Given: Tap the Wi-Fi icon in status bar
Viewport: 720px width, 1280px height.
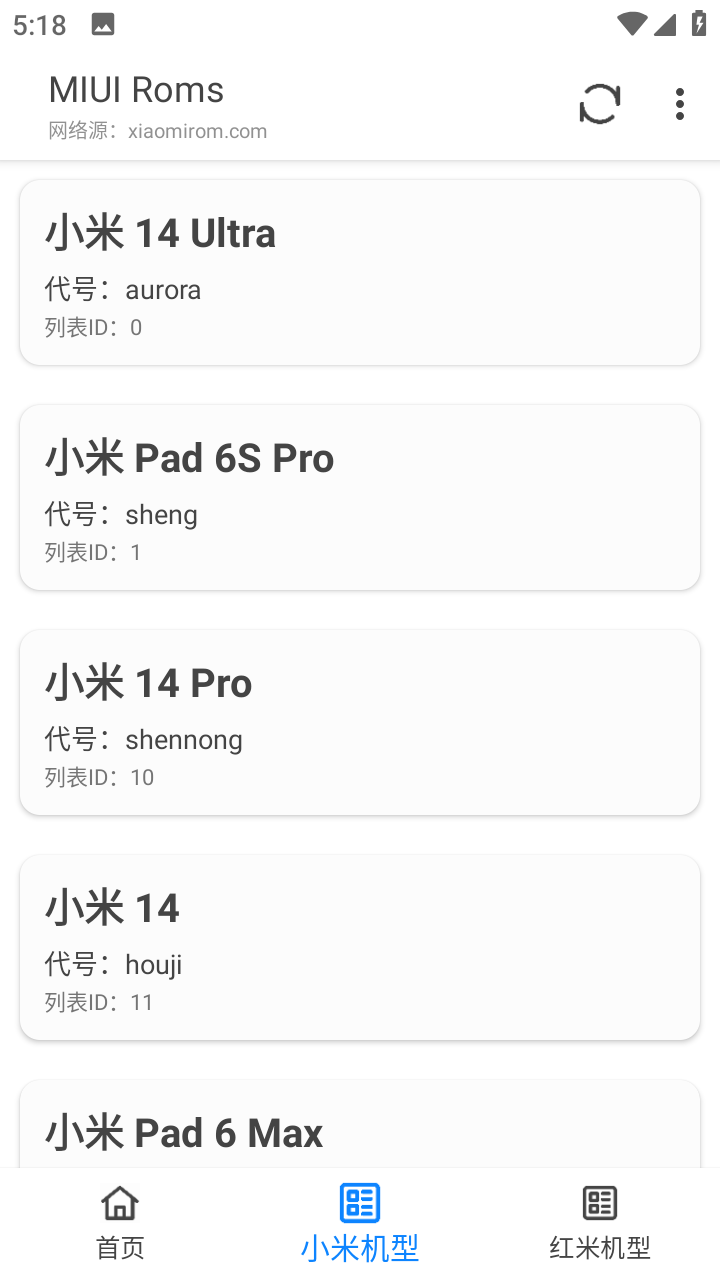Looking at the screenshot, I should (x=631, y=23).
